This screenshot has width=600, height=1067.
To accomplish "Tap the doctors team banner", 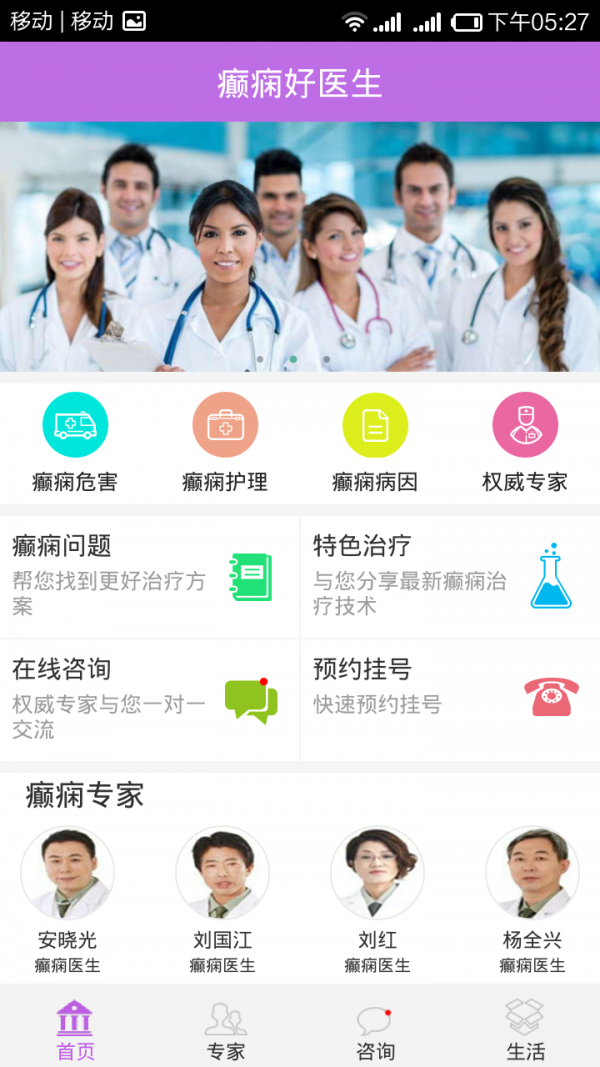I will tap(300, 246).
